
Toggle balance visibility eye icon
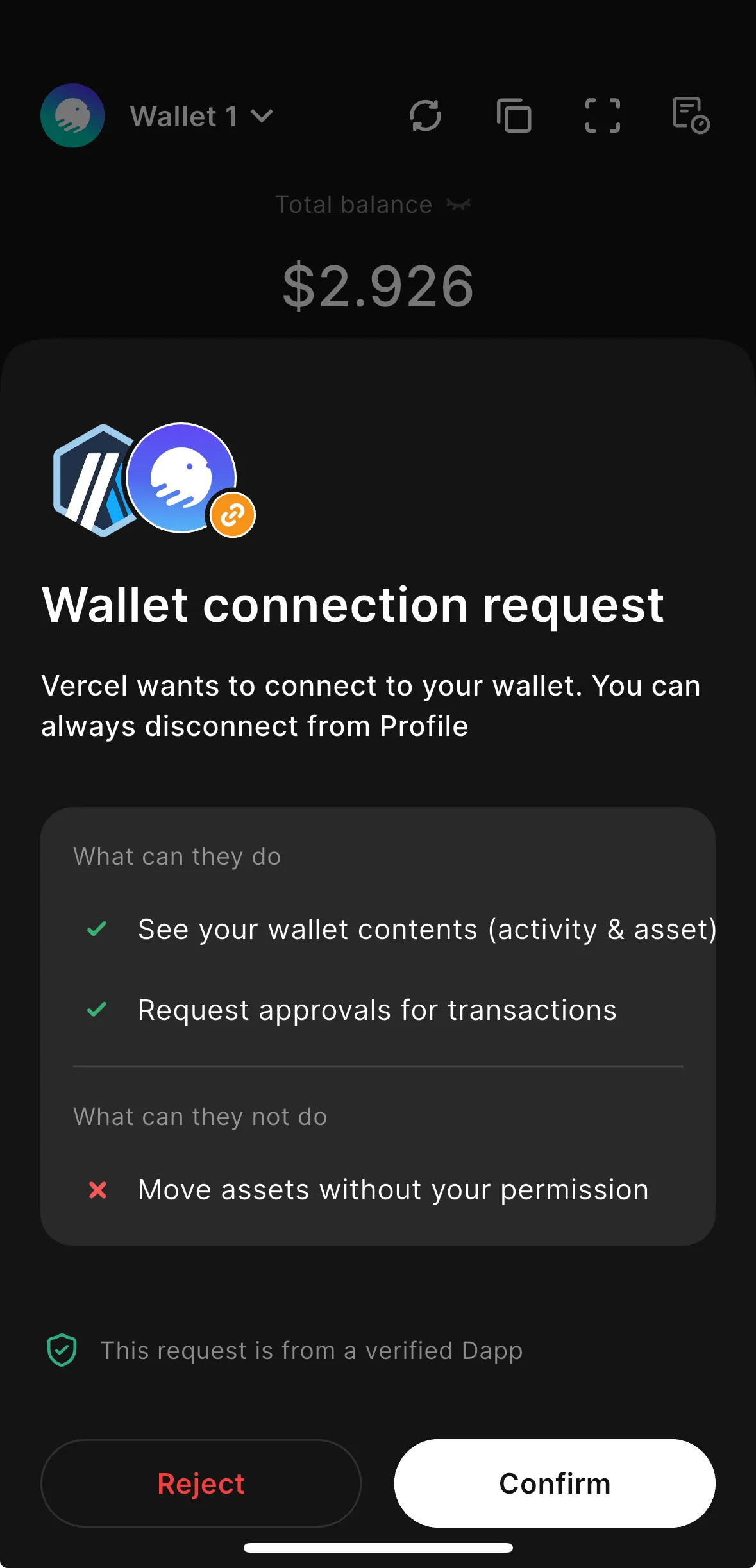point(458,204)
